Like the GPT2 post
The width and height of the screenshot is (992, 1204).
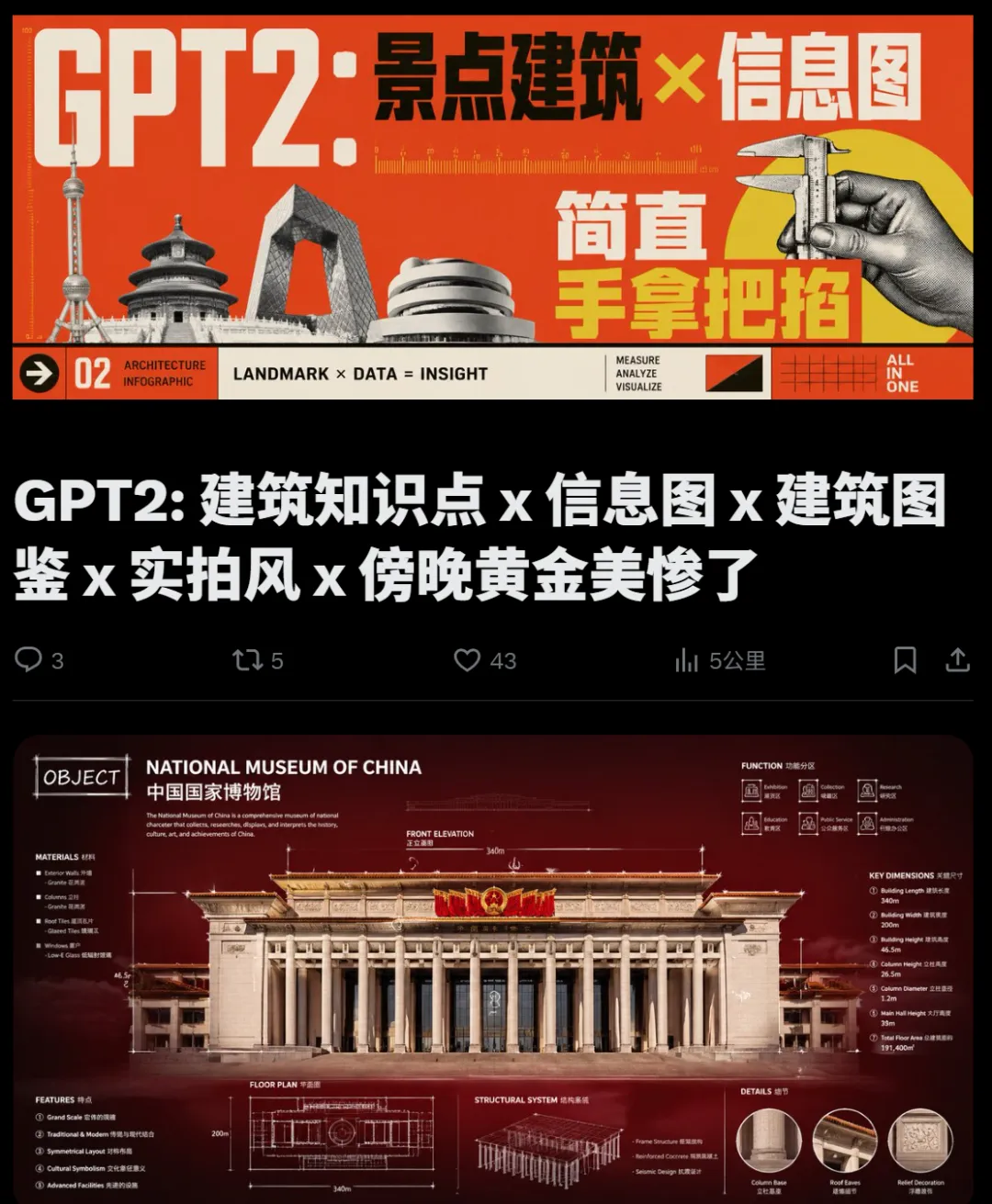click(468, 659)
